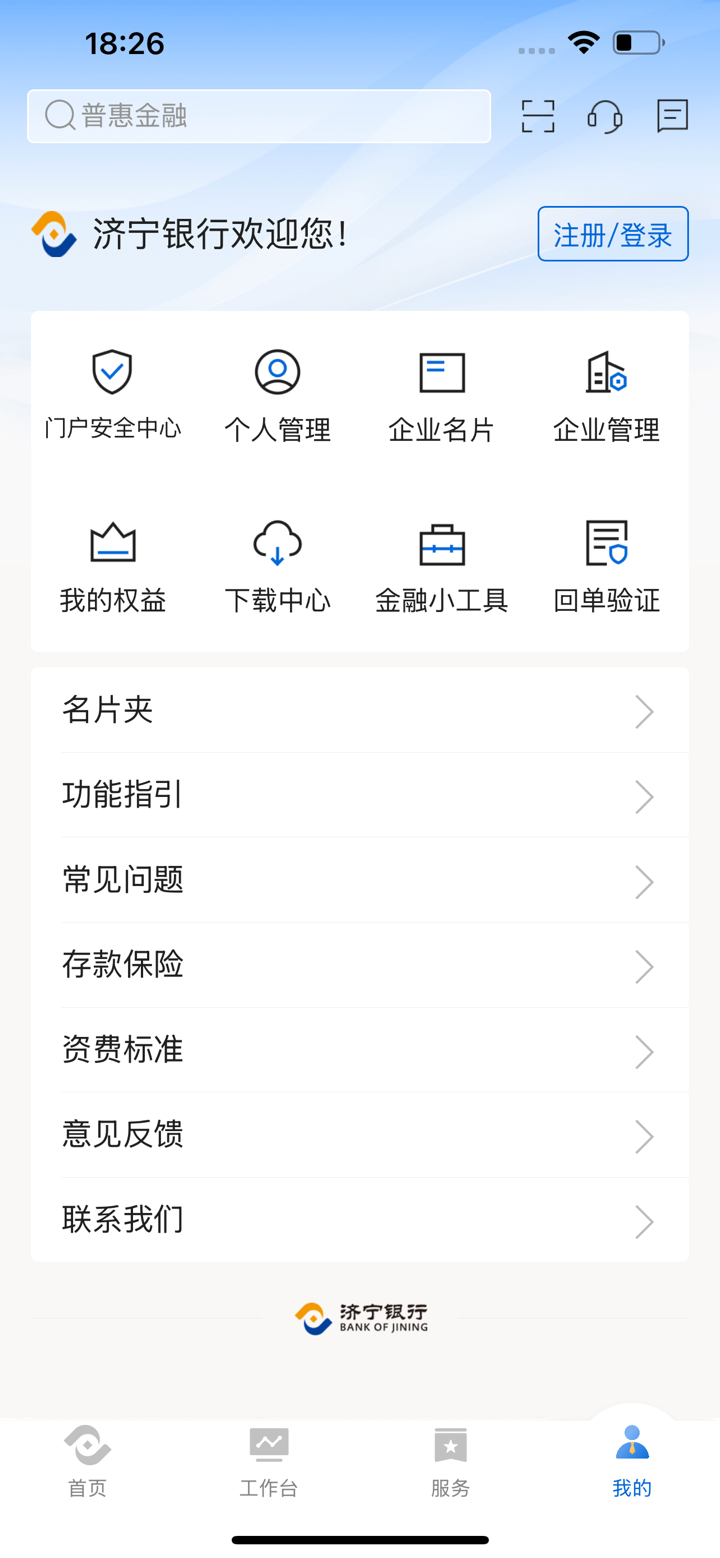Open the QR code scan icon
Viewport: 720px width, 1558px height.
click(538, 116)
